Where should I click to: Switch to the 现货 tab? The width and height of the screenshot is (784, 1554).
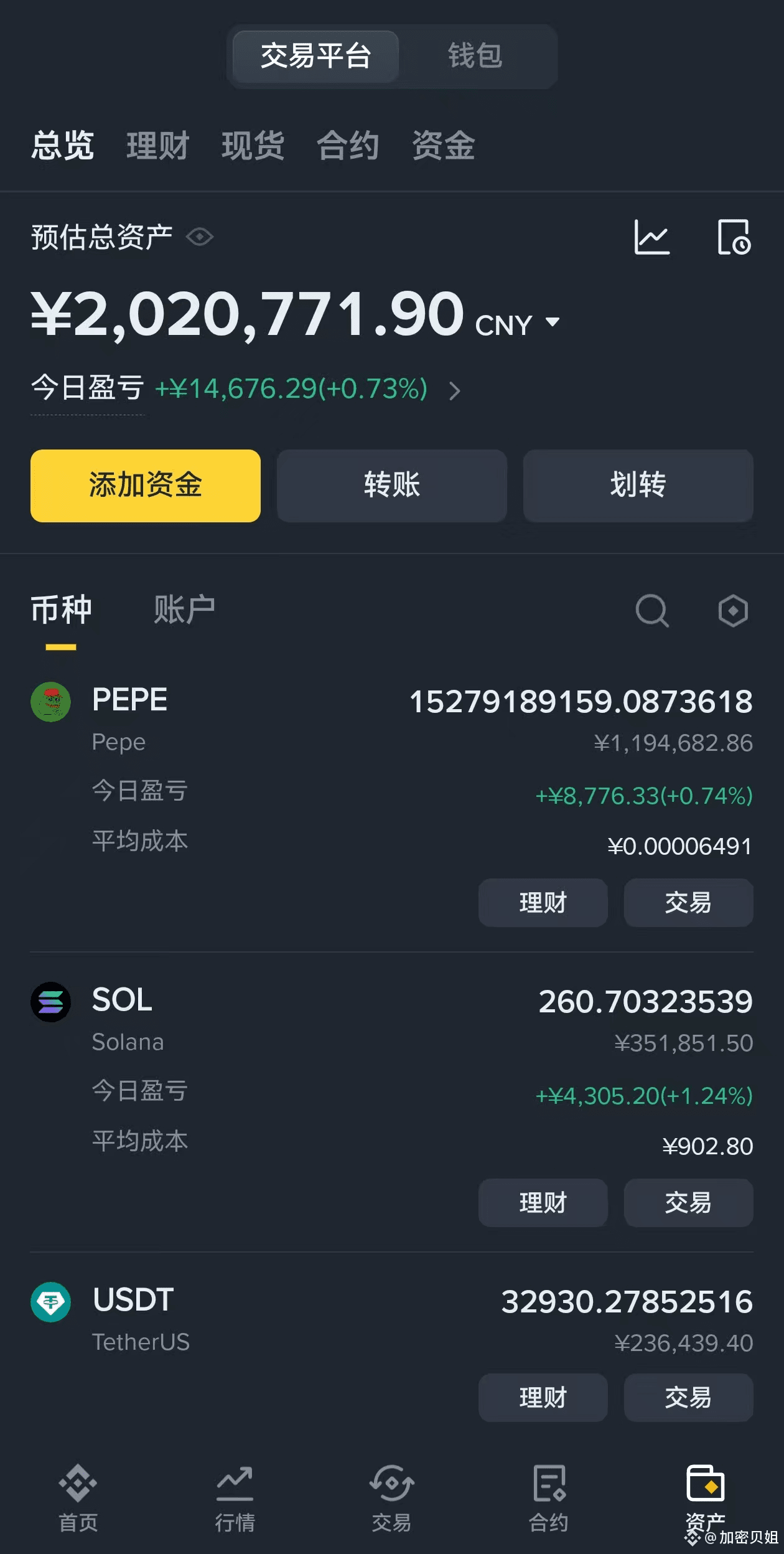(x=253, y=146)
